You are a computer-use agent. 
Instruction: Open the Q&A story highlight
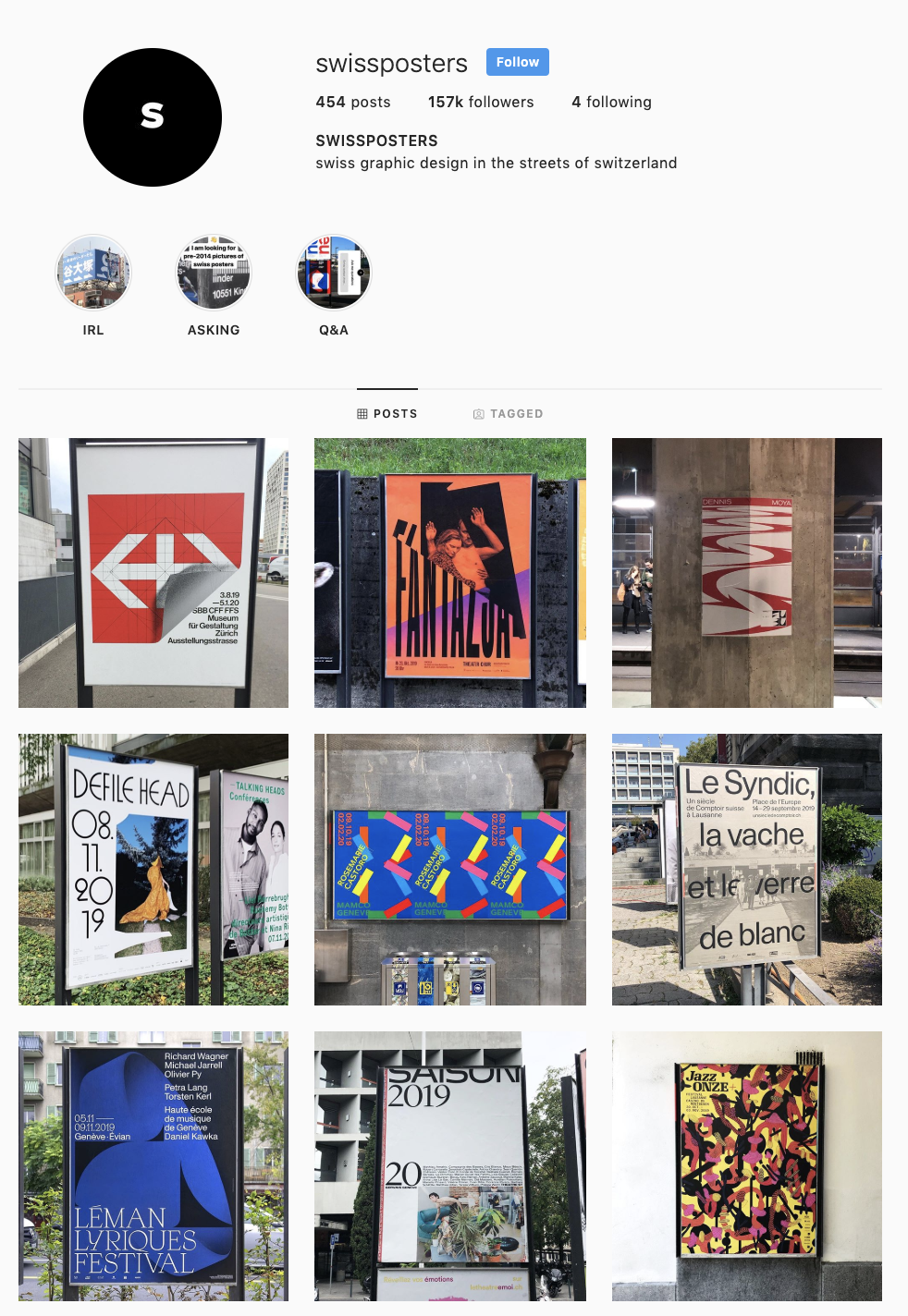coord(334,273)
